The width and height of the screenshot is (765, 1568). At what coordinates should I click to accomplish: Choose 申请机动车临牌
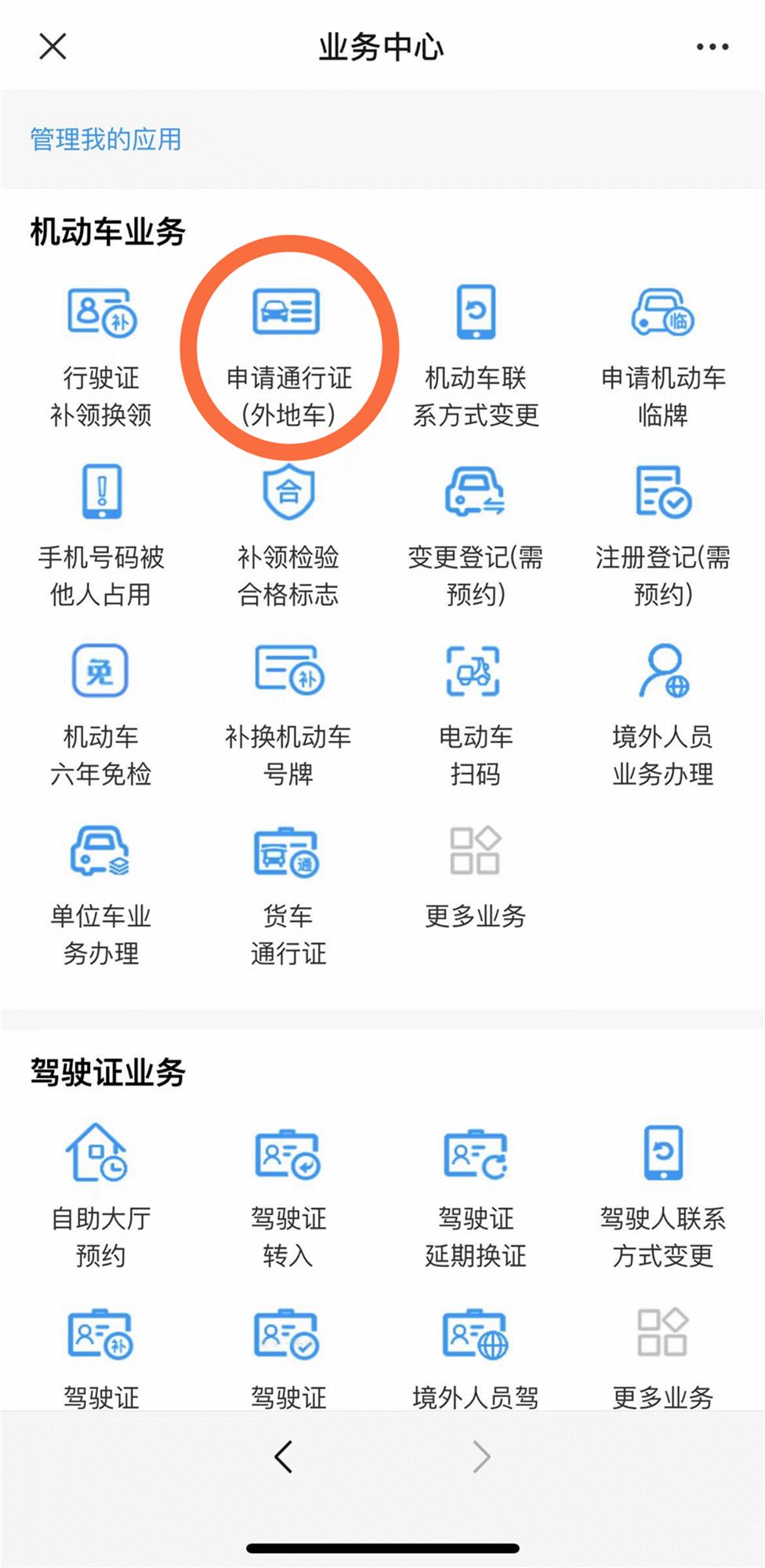(663, 358)
